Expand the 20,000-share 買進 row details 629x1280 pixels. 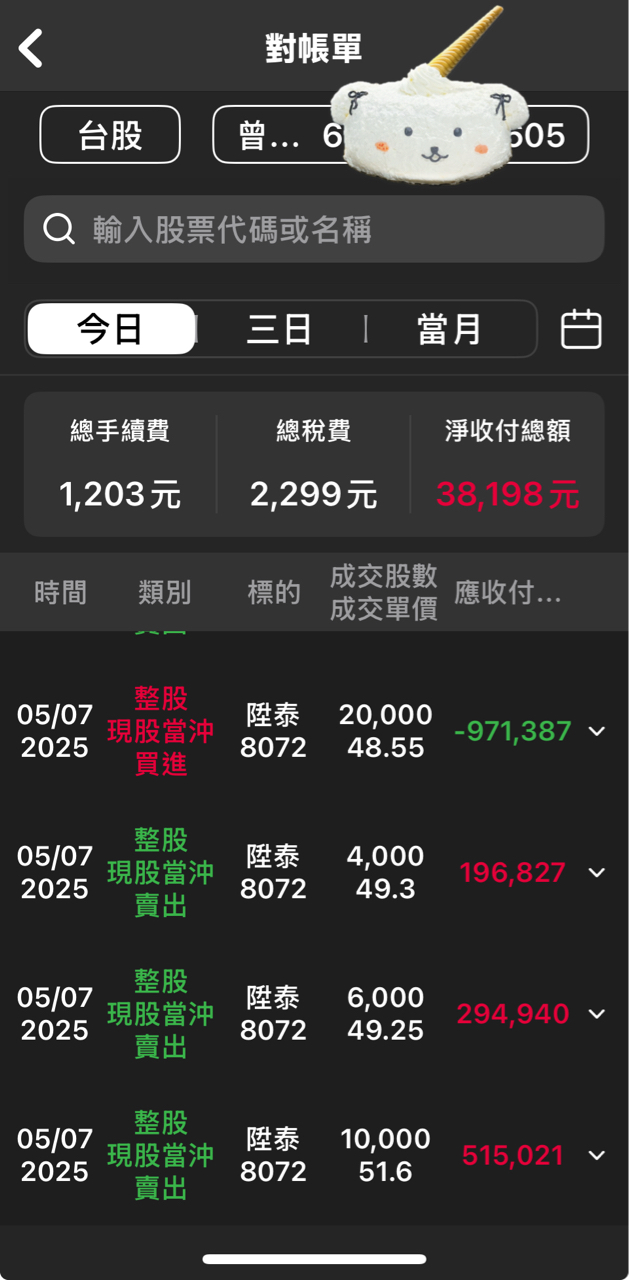click(x=597, y=731)
